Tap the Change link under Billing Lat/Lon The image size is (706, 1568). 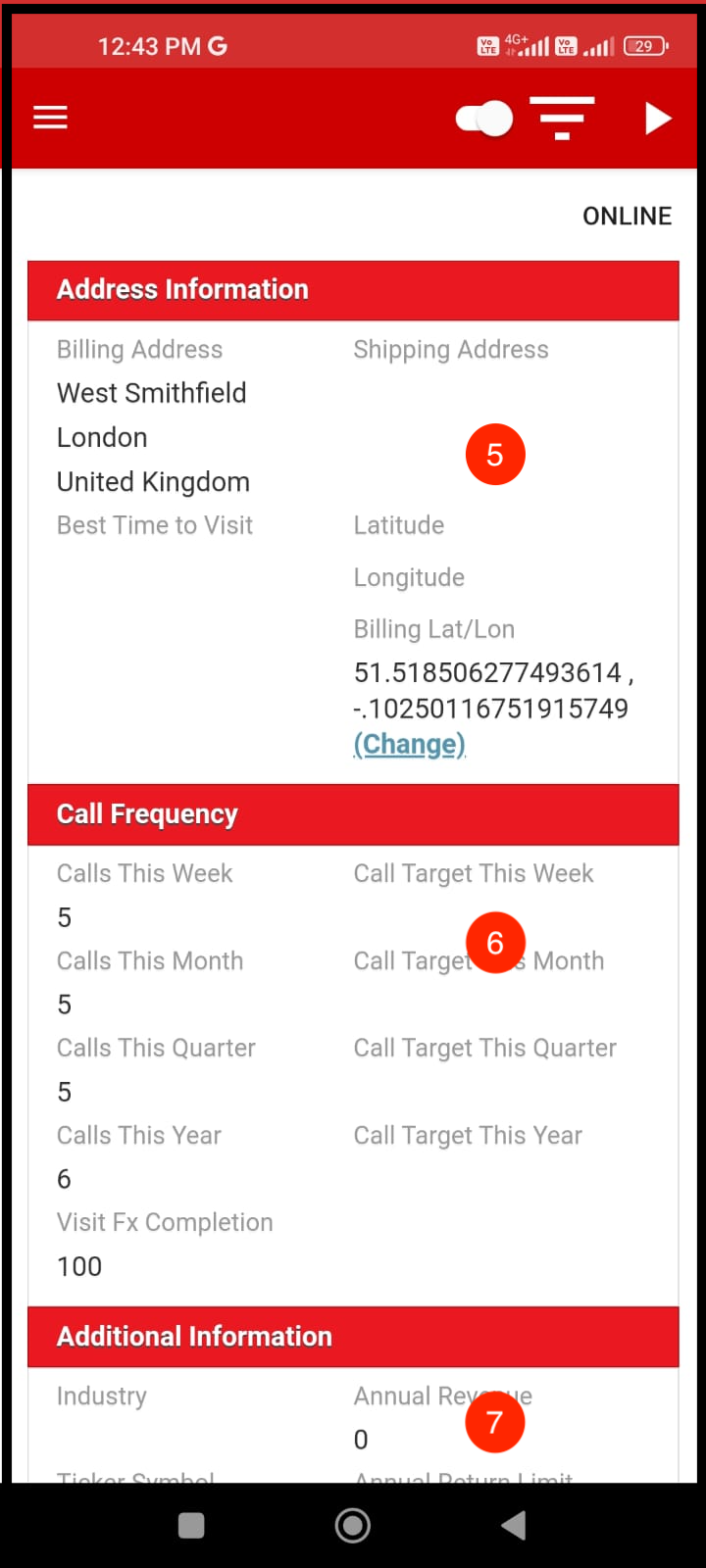(x=409, y=745)
